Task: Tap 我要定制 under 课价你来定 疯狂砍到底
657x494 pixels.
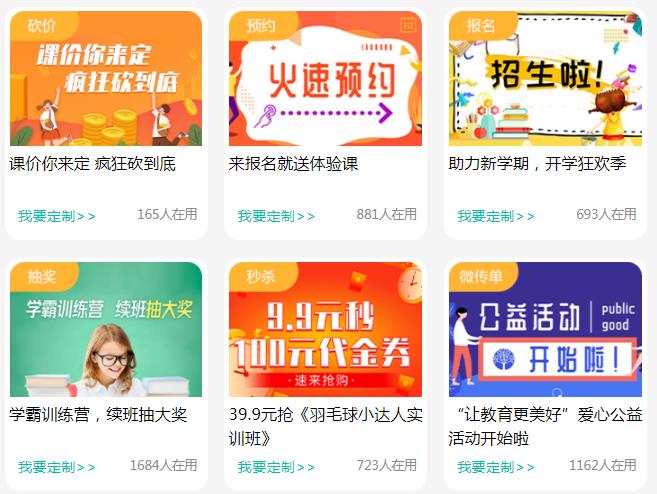Action: click(57, 216)
